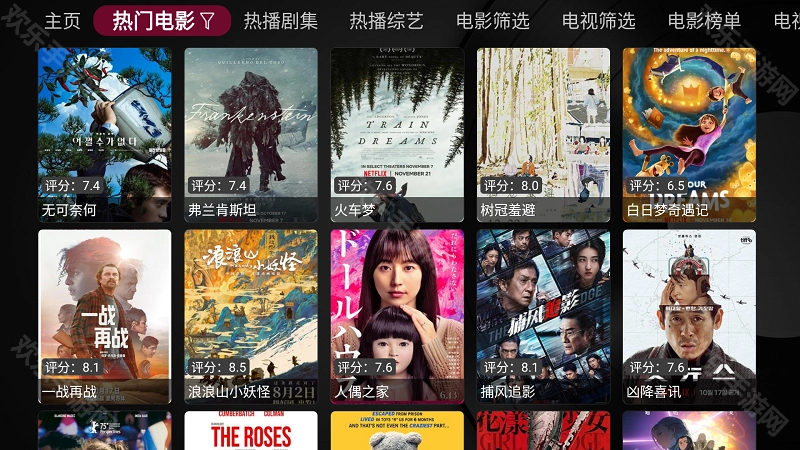View details for 火车梦
The image size is (800, 450).
[397, 135]
